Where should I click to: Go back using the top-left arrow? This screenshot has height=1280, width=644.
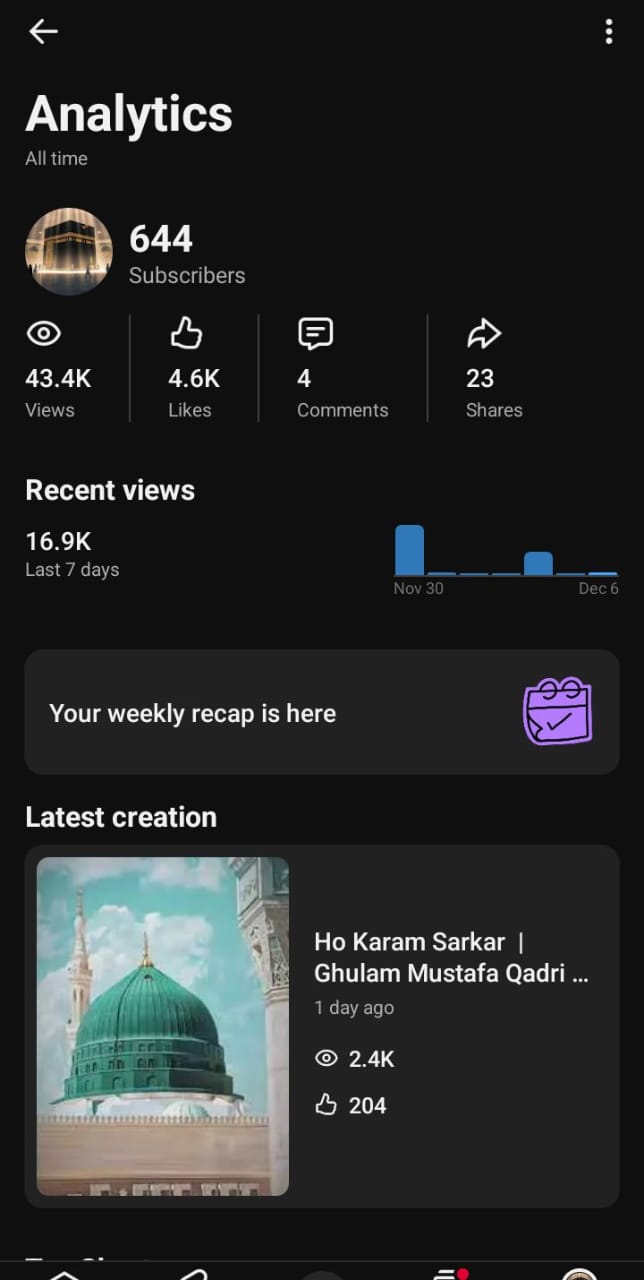click(x=43, y=32)
